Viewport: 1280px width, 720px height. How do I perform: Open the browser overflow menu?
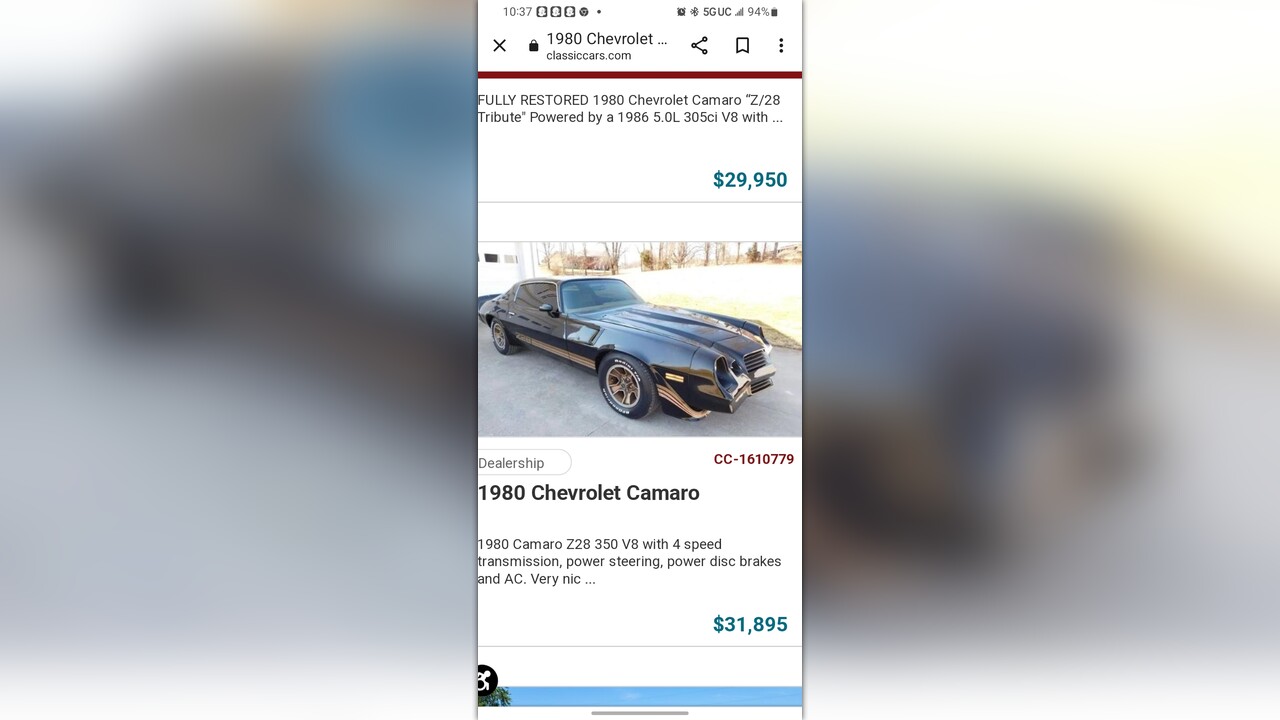click(781, 46)
